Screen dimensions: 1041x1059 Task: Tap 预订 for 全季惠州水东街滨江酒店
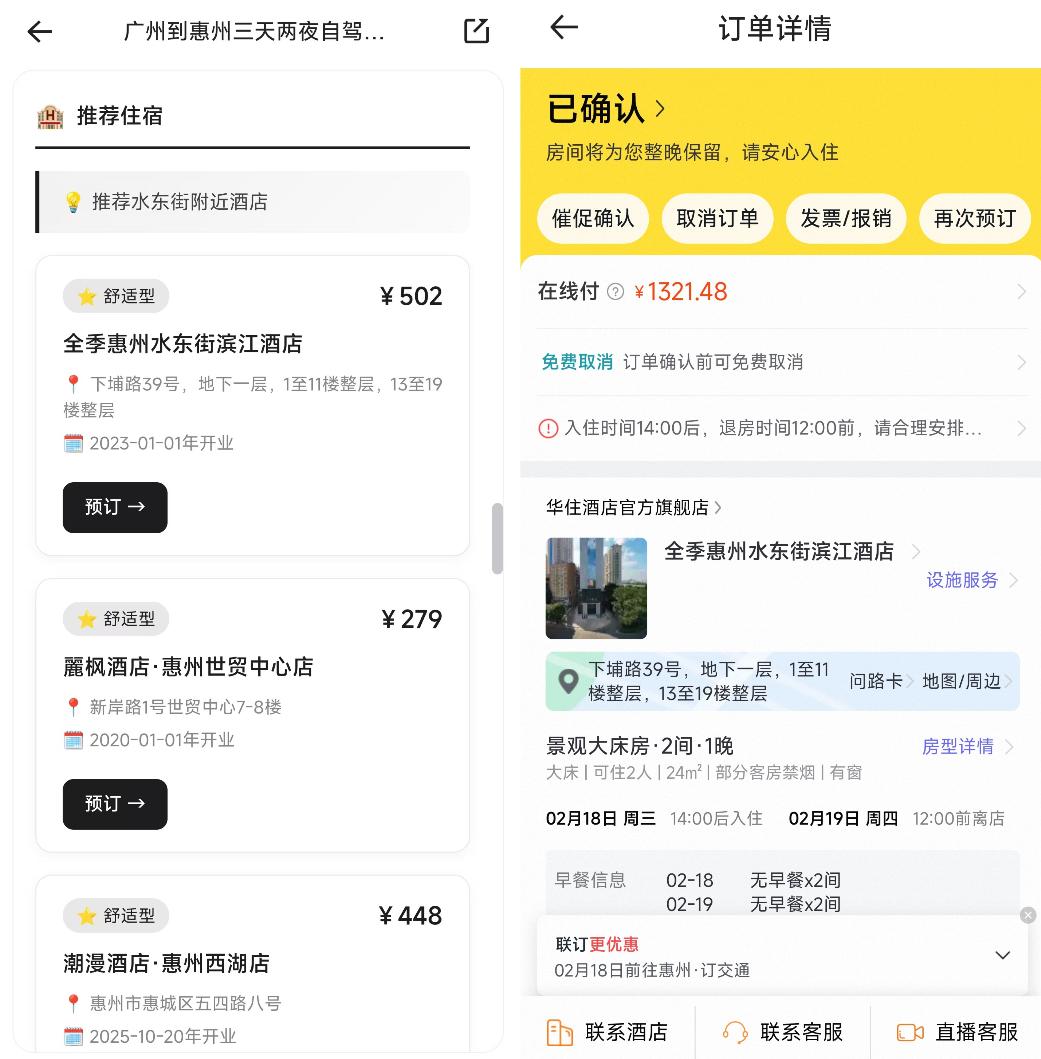point(115,508)
